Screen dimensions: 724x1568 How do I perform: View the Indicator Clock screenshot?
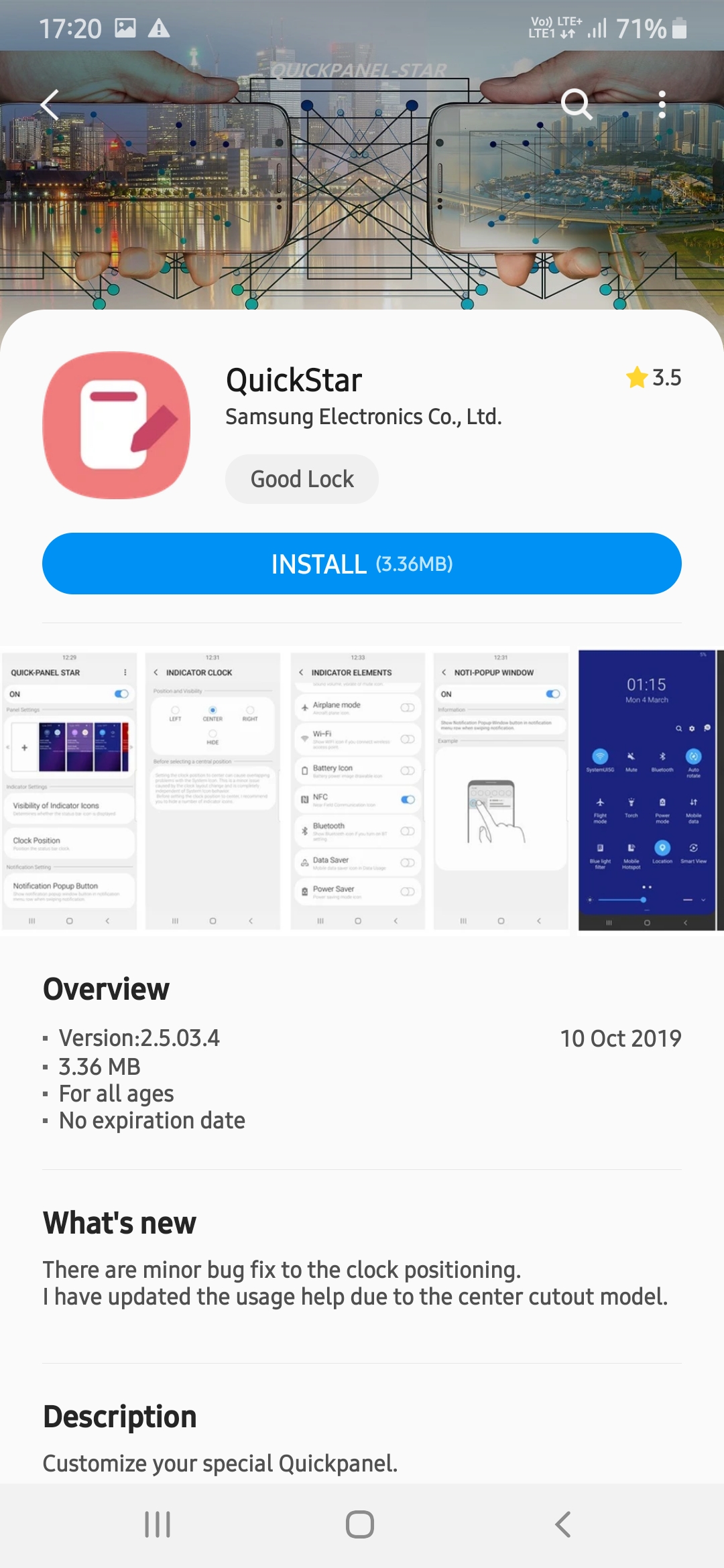tap(213, 791)
